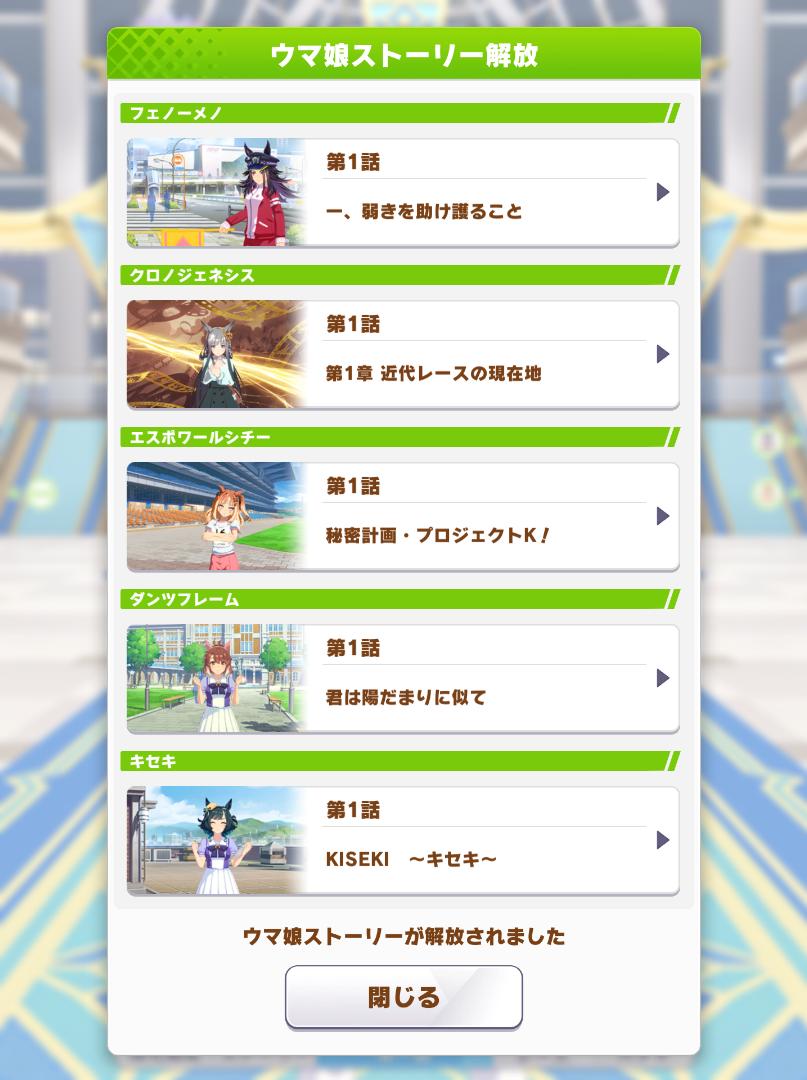This screenshot has width=807, height=1080.
Task: Open クロノジェネシス's episode 1 story
Action: pos(403,354)
